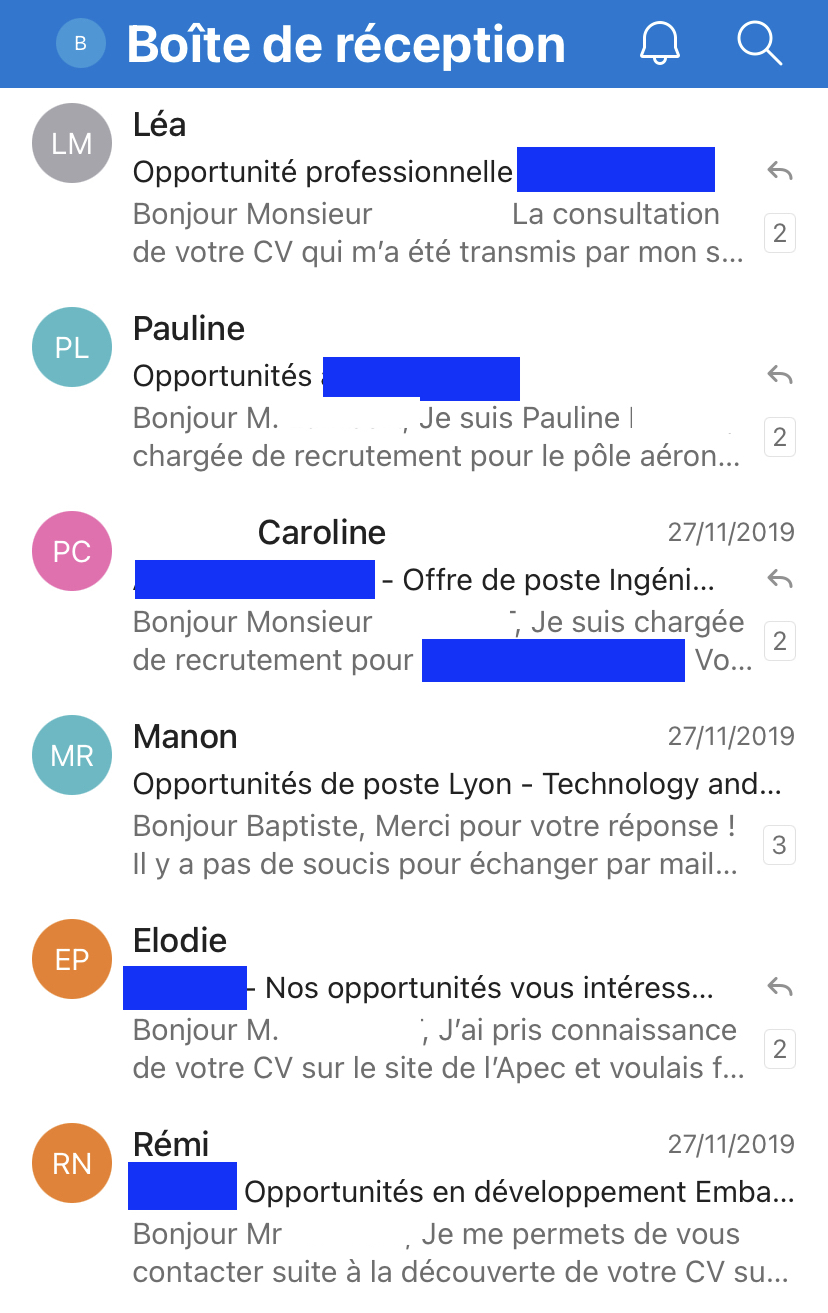Image resolution: width=828 pixels, height=1313 pixels.
Task: Open Léa's conversation with 2 messages badge
Action: click(x=779, y=233)
